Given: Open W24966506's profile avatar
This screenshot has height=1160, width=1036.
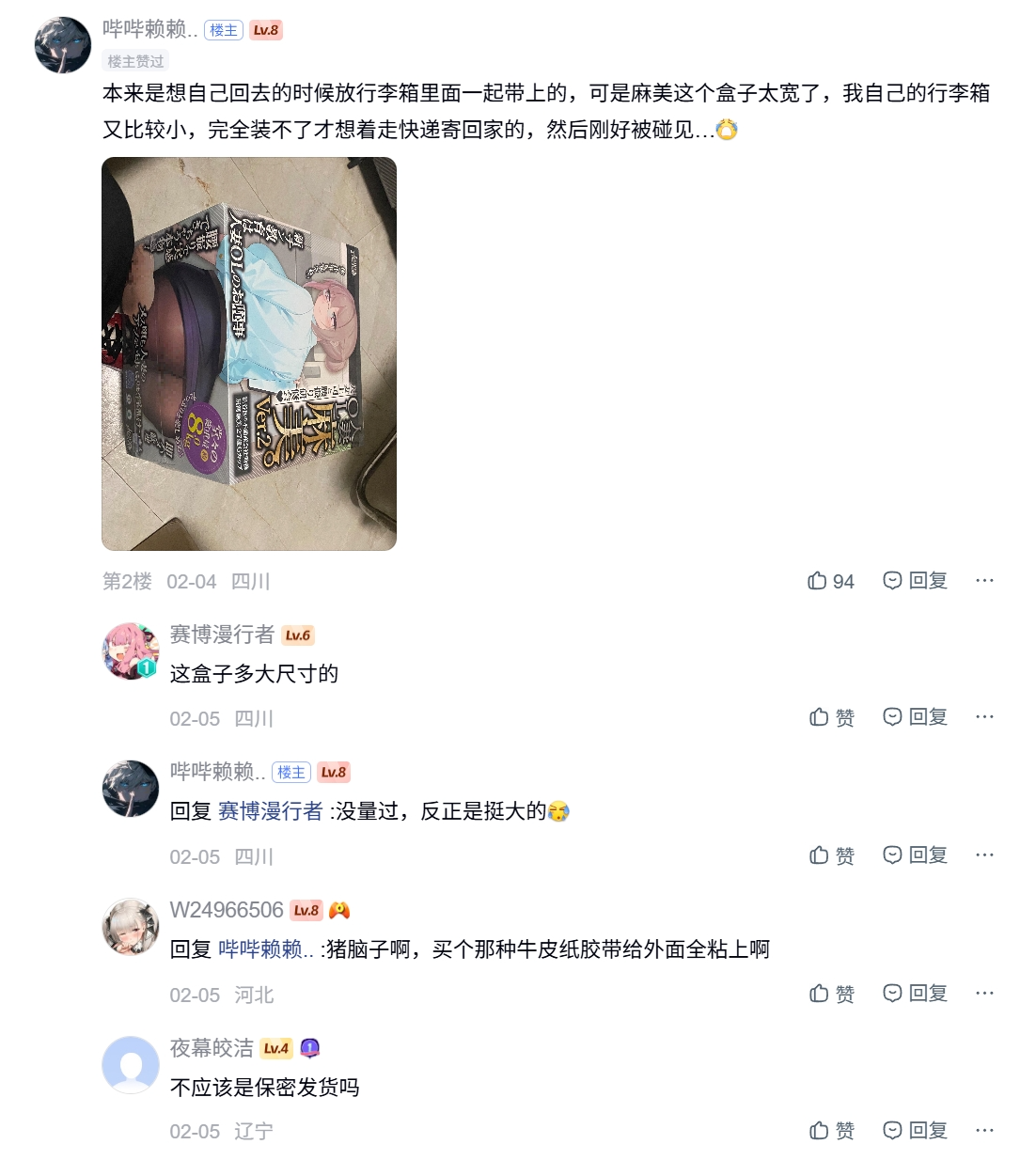Looking at the screenshot, I should (130, 927).
